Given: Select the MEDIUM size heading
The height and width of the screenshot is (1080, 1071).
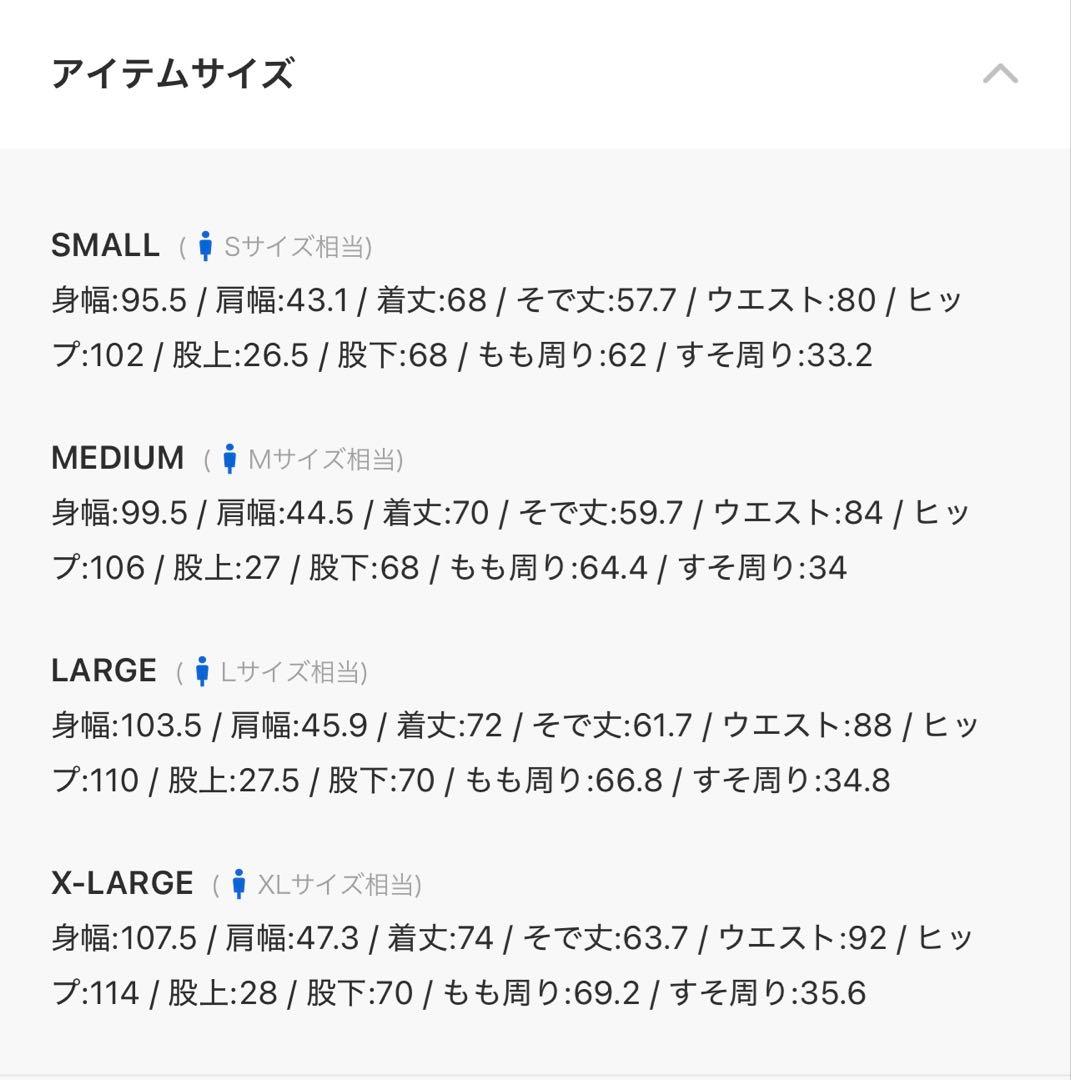Looking at the screenshot, I should point(117,456).
